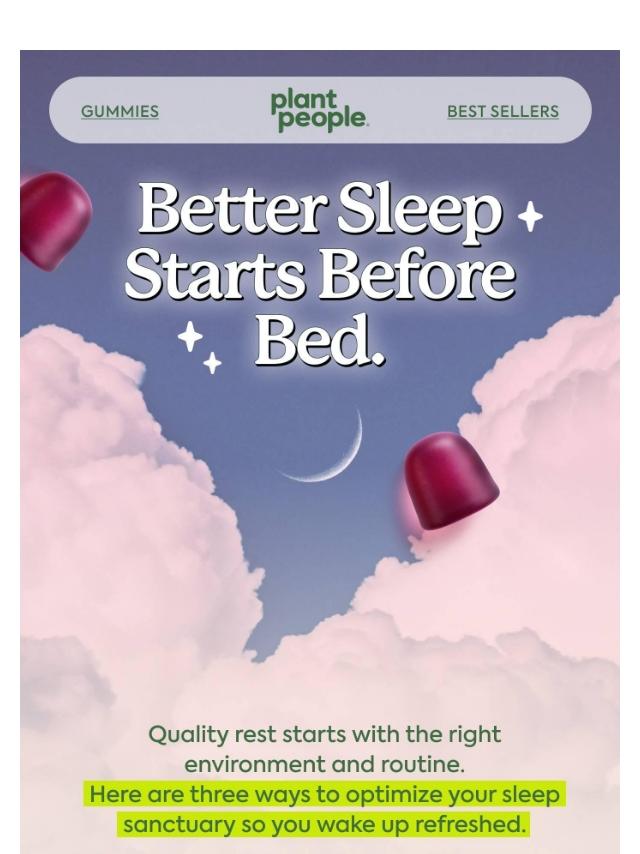Open the Best Sellers link
640x854 pixels.
[x=502, y=111]
